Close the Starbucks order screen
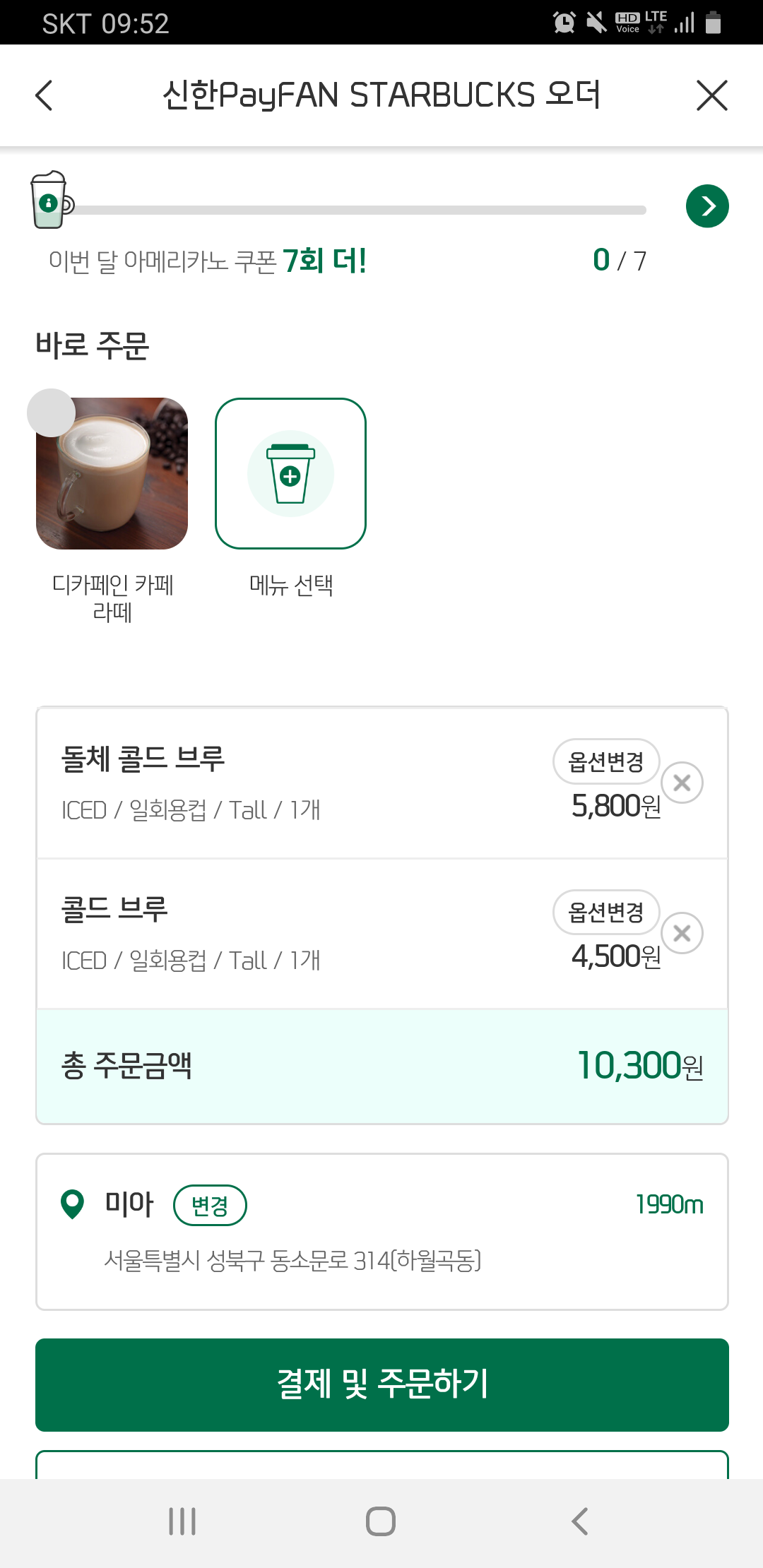The width and height of the screenshot is (763, 1568). point(711,95)
